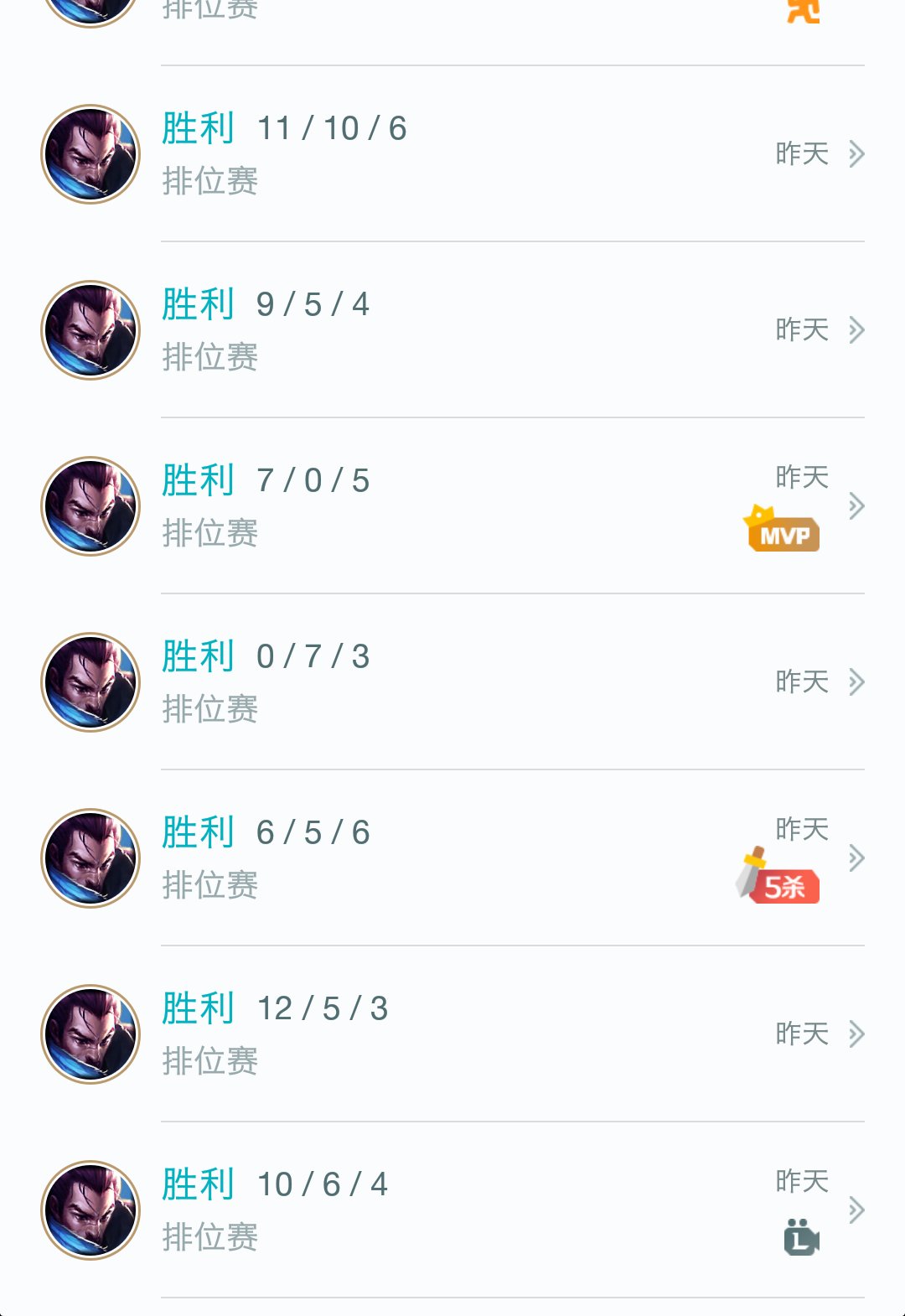Image resolution: width=905 pixels, height=1316 pixels.
Task: View the 12 / 5 / 3 match record
Action: [452, 1034]
